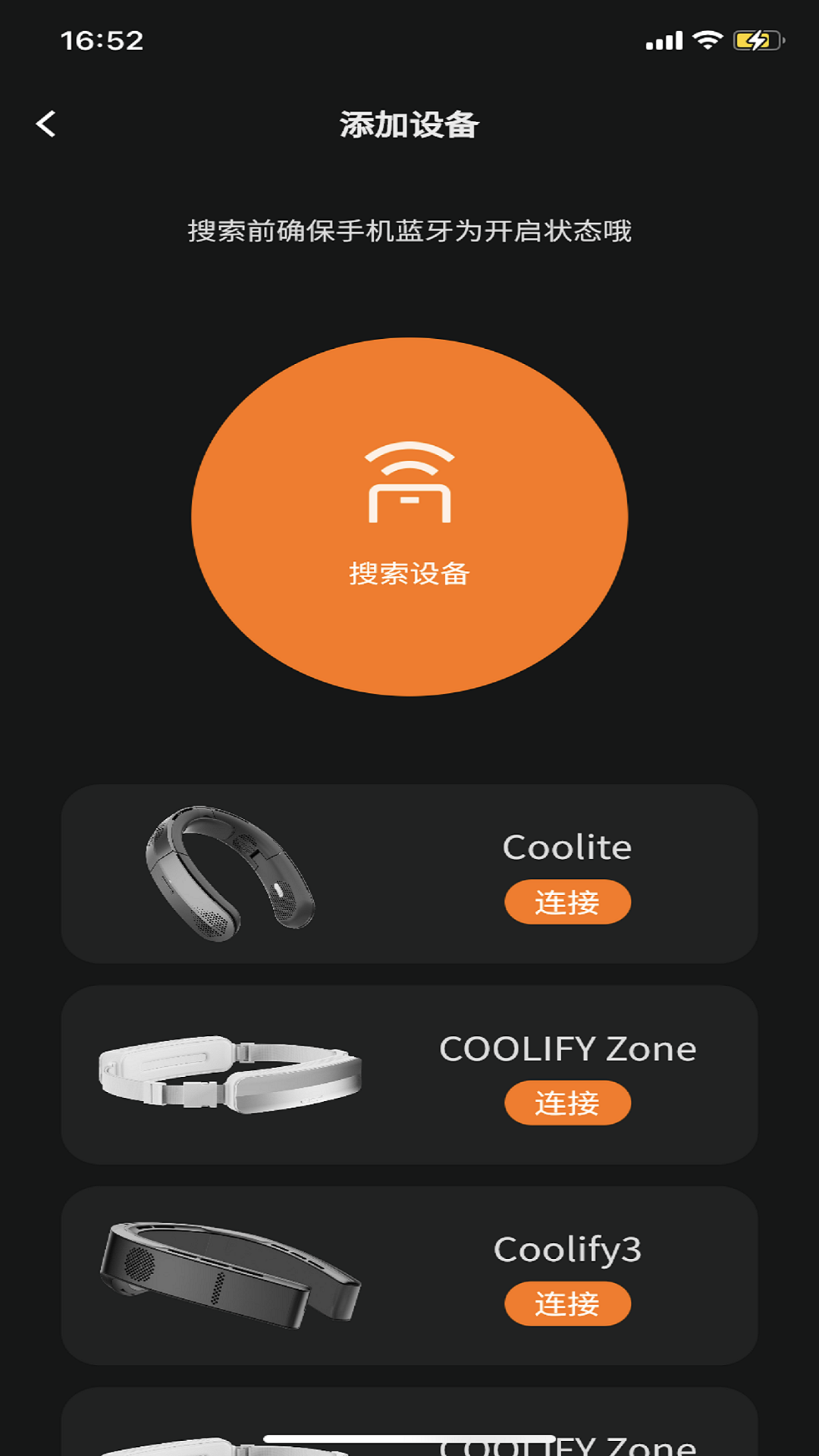Tap the Bluetooth reminder text under the title

(409, 231)
